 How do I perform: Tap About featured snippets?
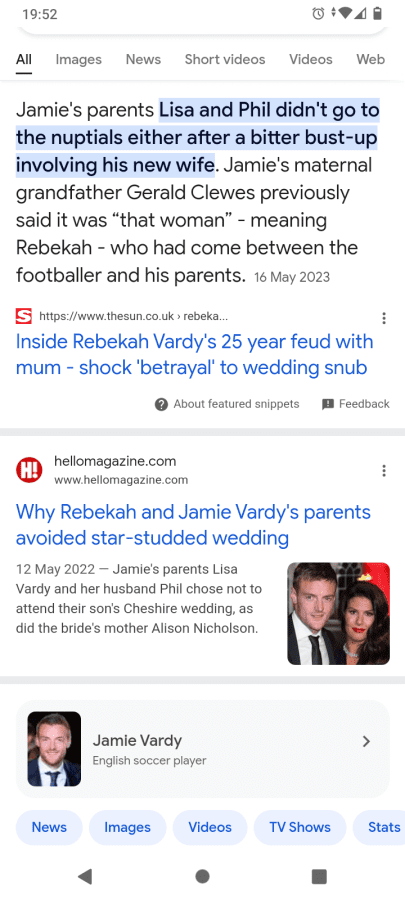[x=227, y=404]
